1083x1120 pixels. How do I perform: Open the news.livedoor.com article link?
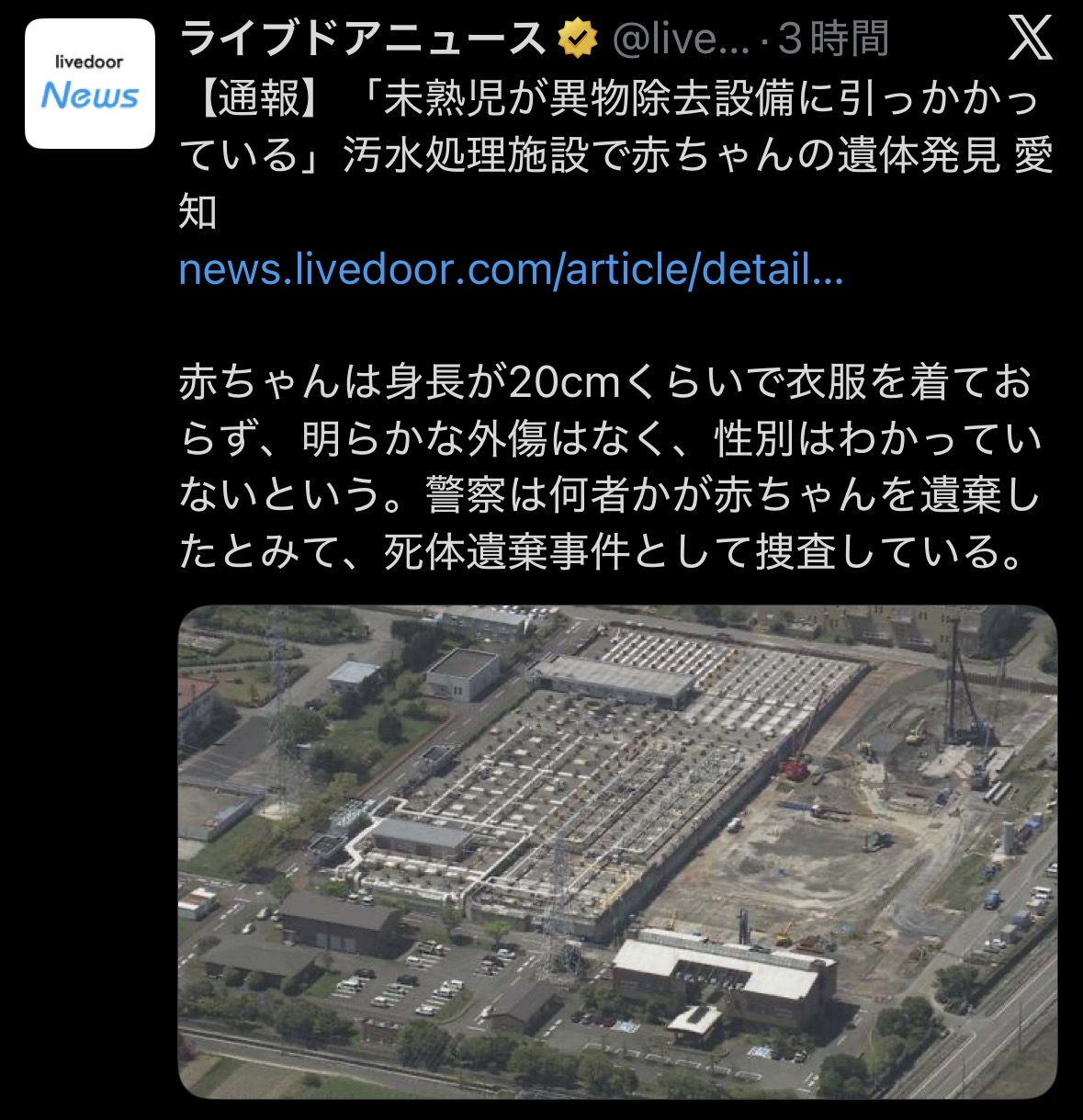(510, 270)
